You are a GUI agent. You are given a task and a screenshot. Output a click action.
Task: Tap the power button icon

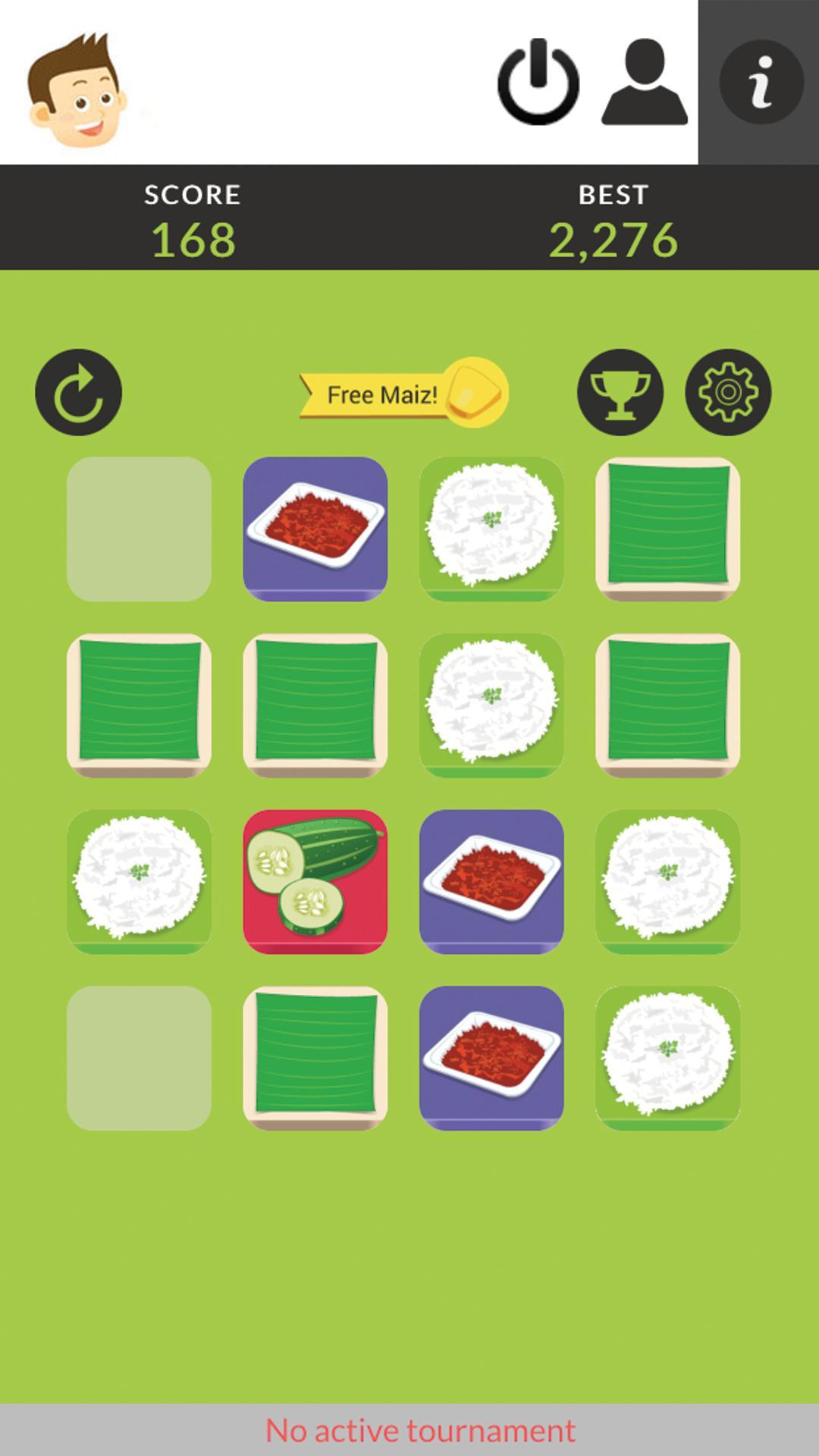click(x=538, y=82)
